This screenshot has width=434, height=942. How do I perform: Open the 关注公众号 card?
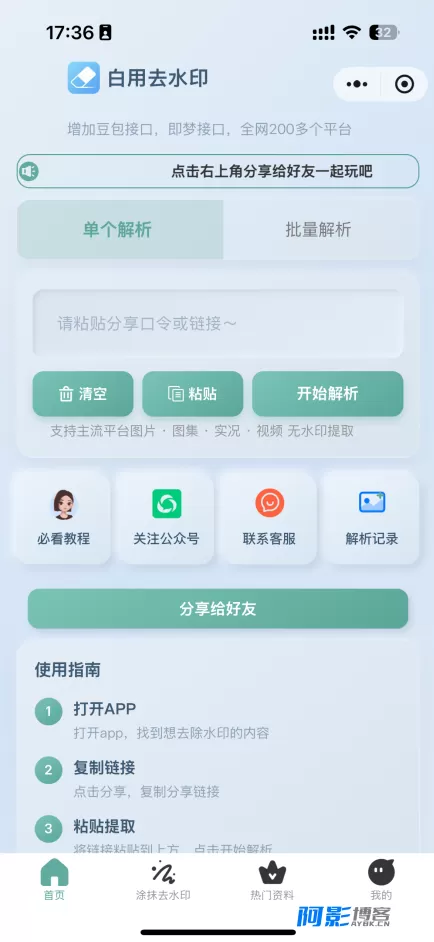tap(166, 517)
